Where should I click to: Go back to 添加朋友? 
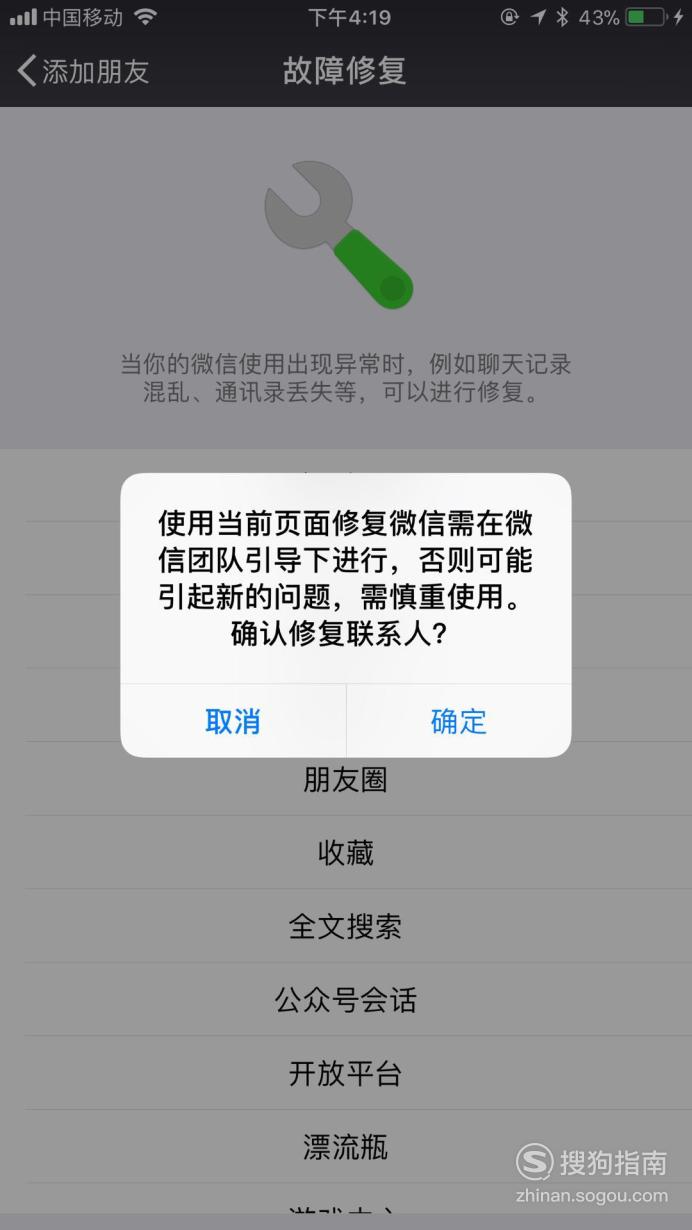click(x=83, y=71)
